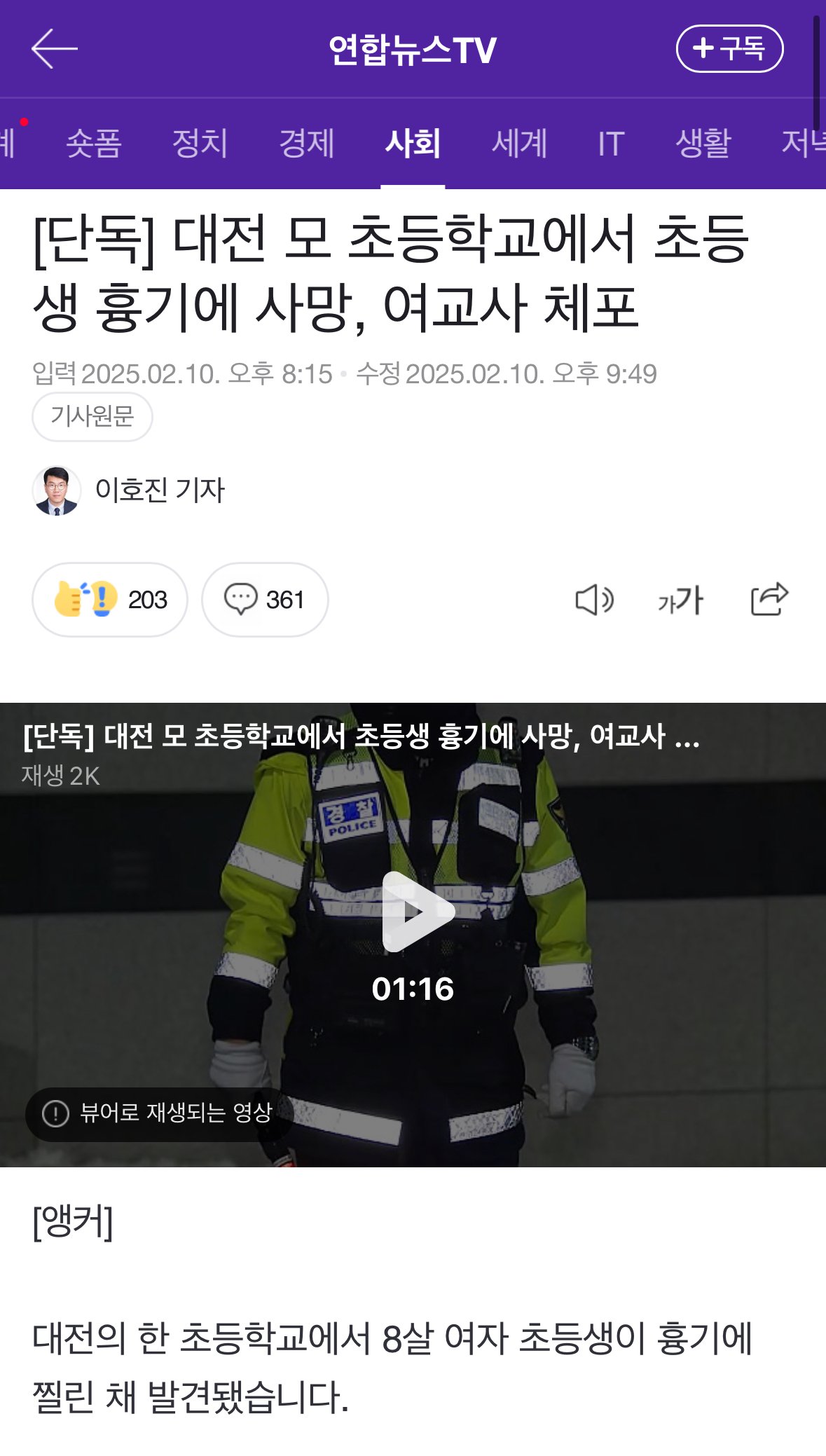Play the 01:16 news video
Viewport: 826px width, 1456px height.
coord(418,912)
